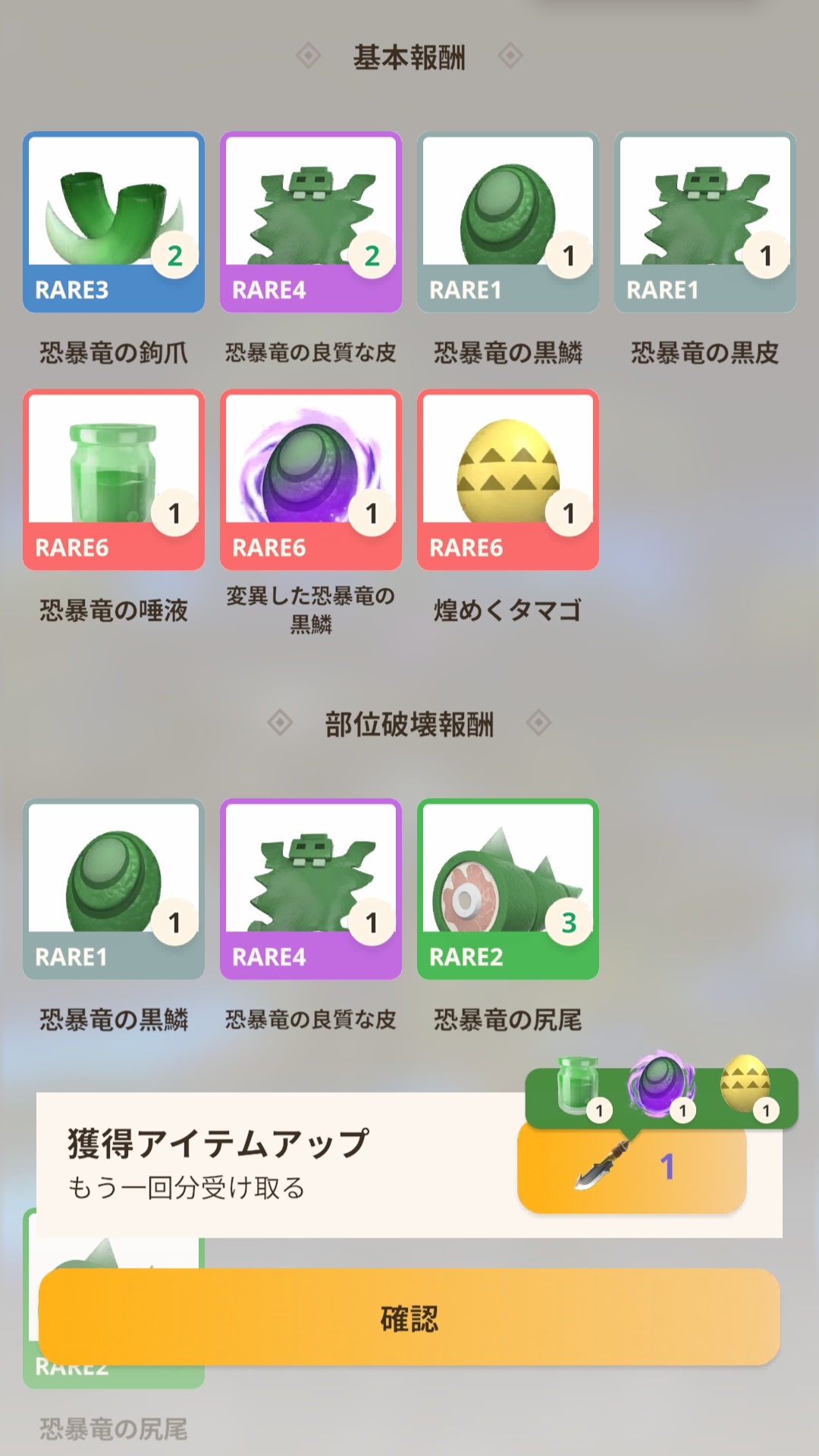Confirm rewards with the 確認 button

click(x=409, y=1317)
